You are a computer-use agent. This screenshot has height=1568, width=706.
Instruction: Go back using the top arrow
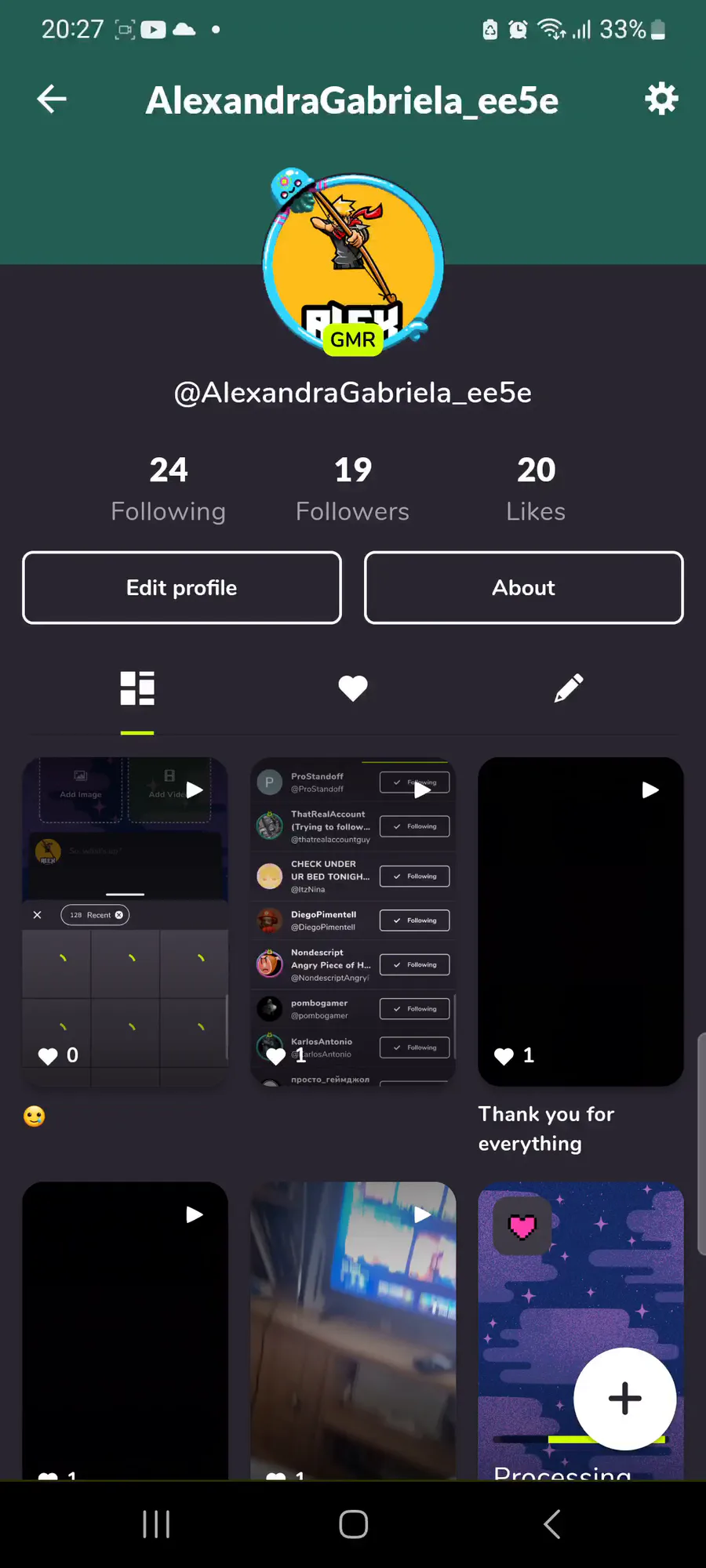pyautogui.click(x=52, y=100)
